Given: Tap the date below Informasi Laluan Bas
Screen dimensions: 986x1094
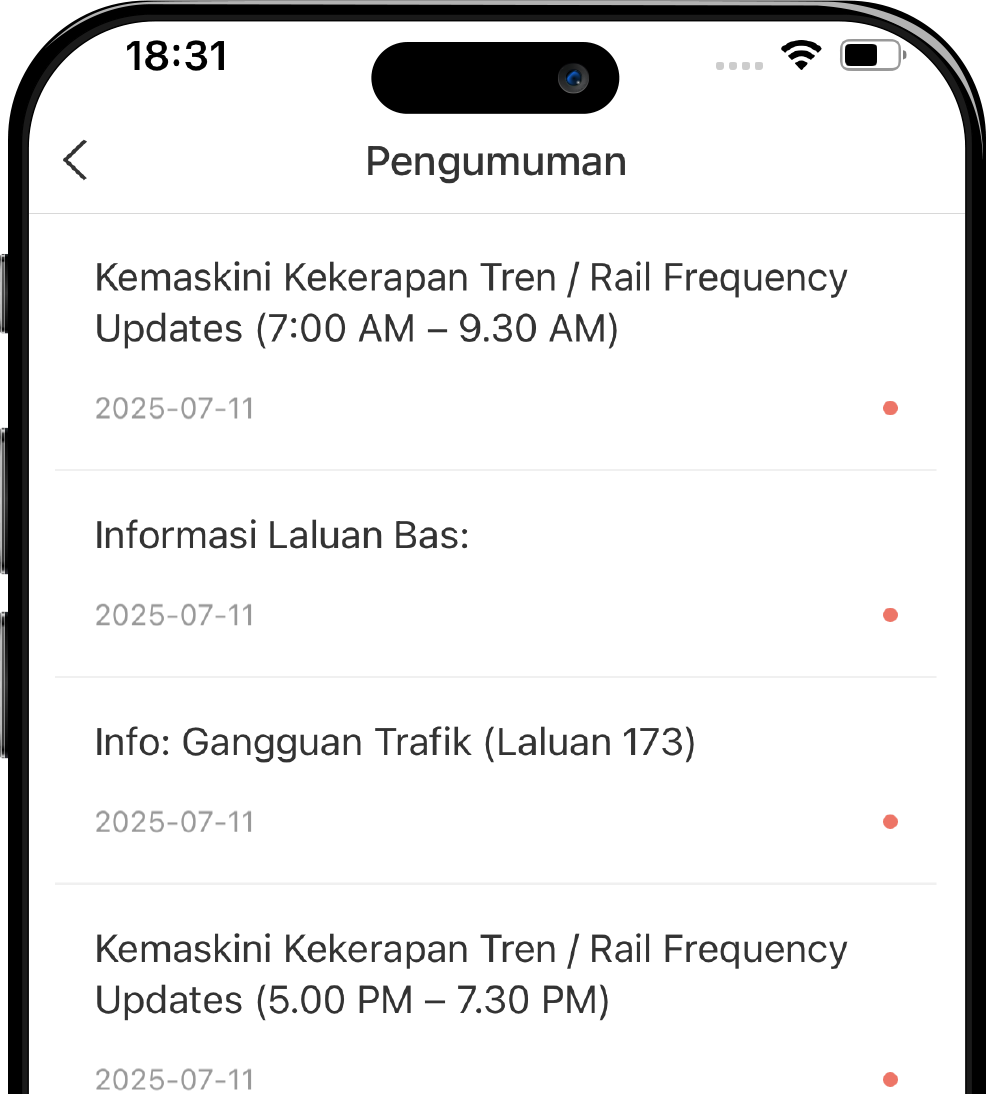Looking at the screenshot, I should (x=174, y=614).
